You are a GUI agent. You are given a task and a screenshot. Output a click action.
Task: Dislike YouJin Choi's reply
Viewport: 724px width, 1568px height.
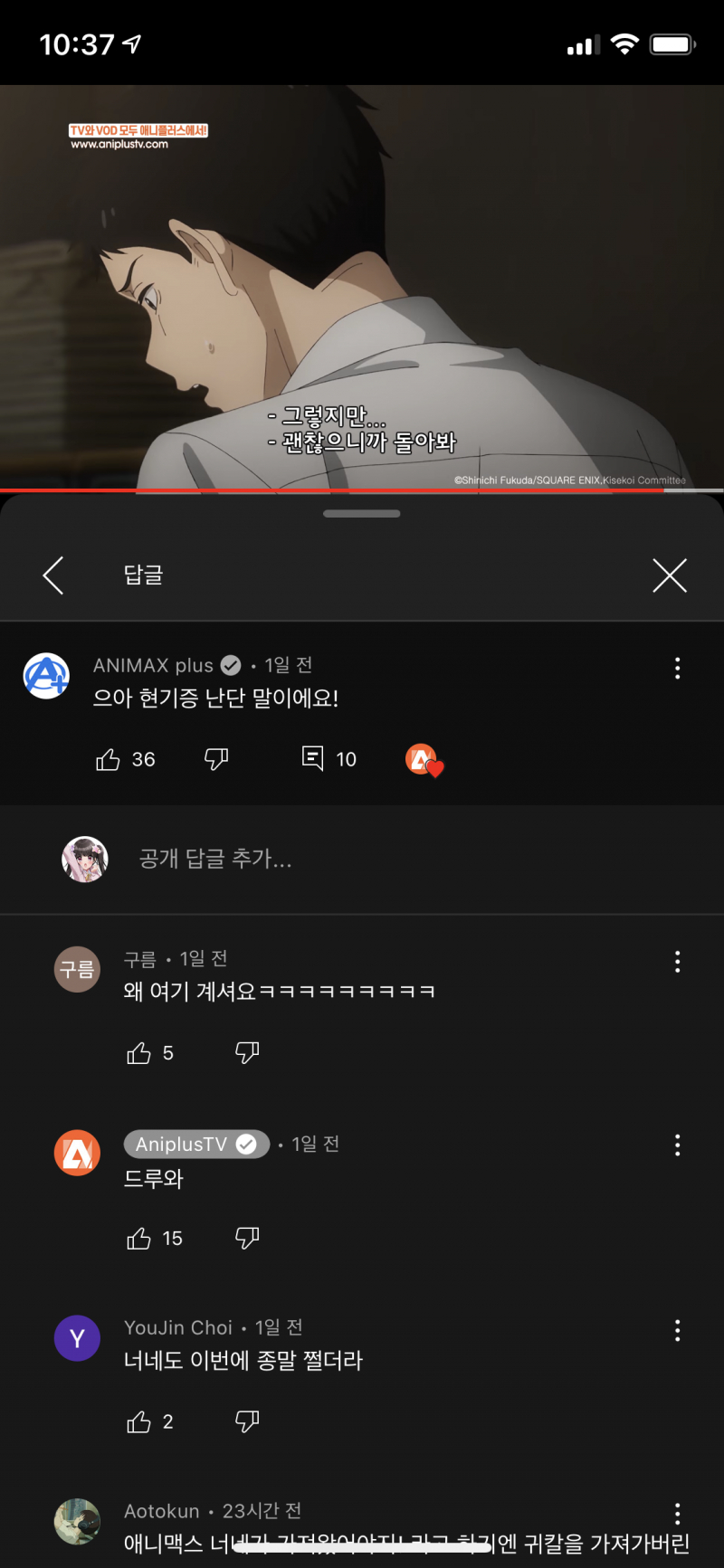click(247, 1421)
